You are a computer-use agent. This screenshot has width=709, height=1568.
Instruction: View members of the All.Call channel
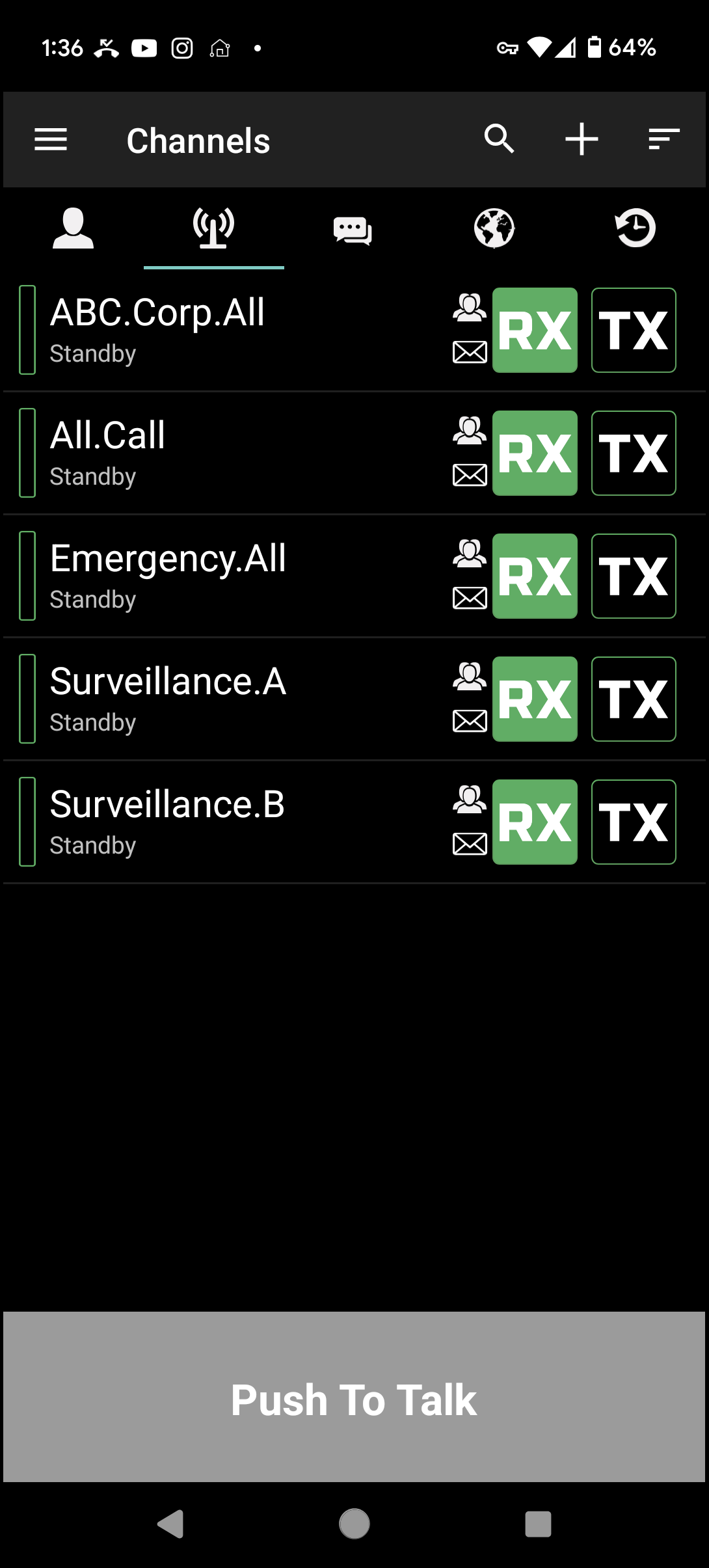coord(470,431)
